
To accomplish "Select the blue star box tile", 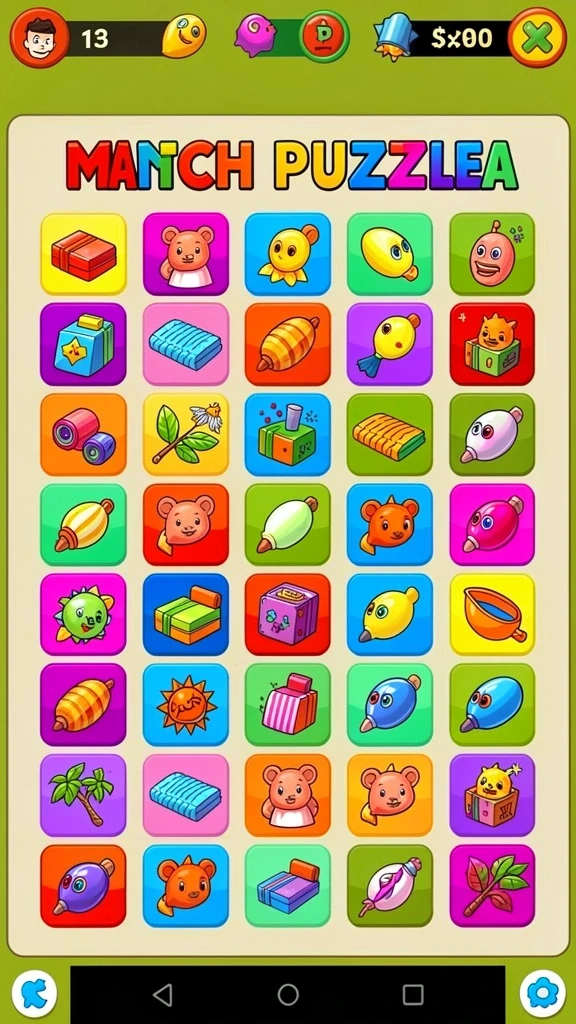I will coord(84,344).
